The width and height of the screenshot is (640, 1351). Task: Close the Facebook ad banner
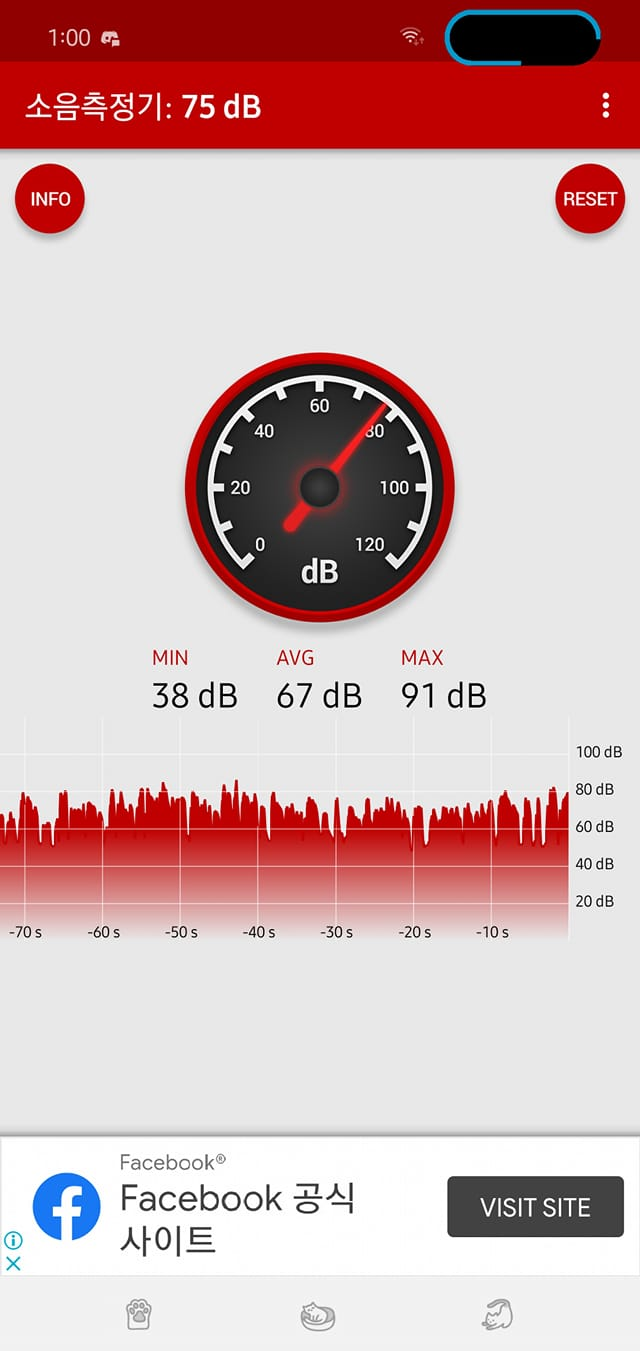(x=13, y=1263)
